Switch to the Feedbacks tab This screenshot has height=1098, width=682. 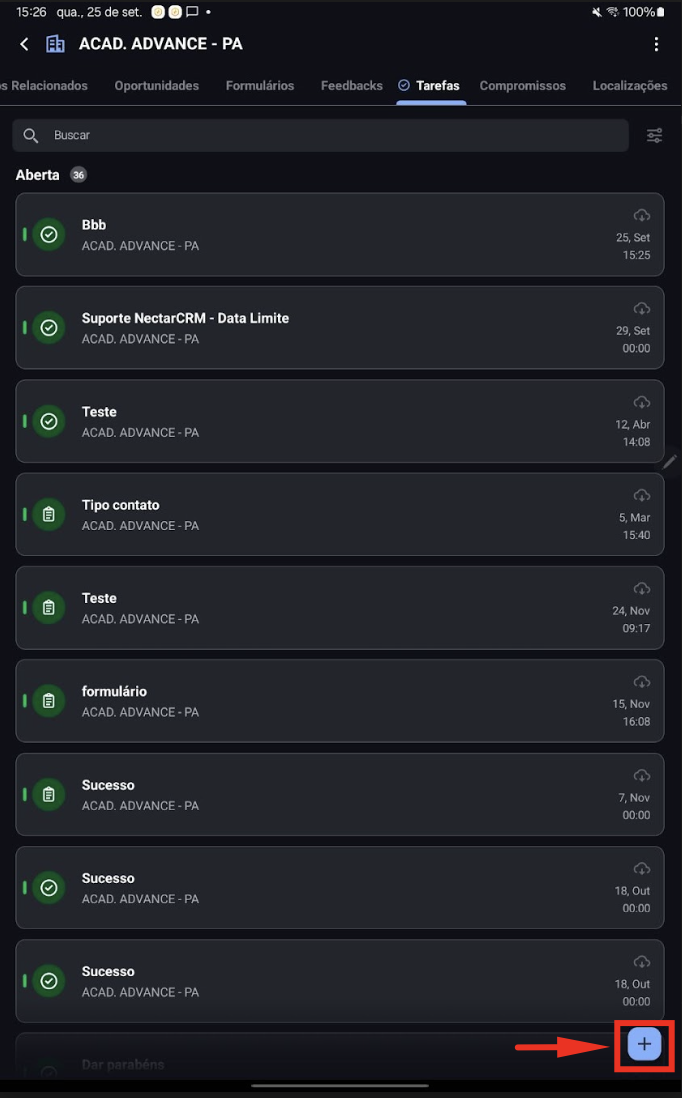(352, 85)
